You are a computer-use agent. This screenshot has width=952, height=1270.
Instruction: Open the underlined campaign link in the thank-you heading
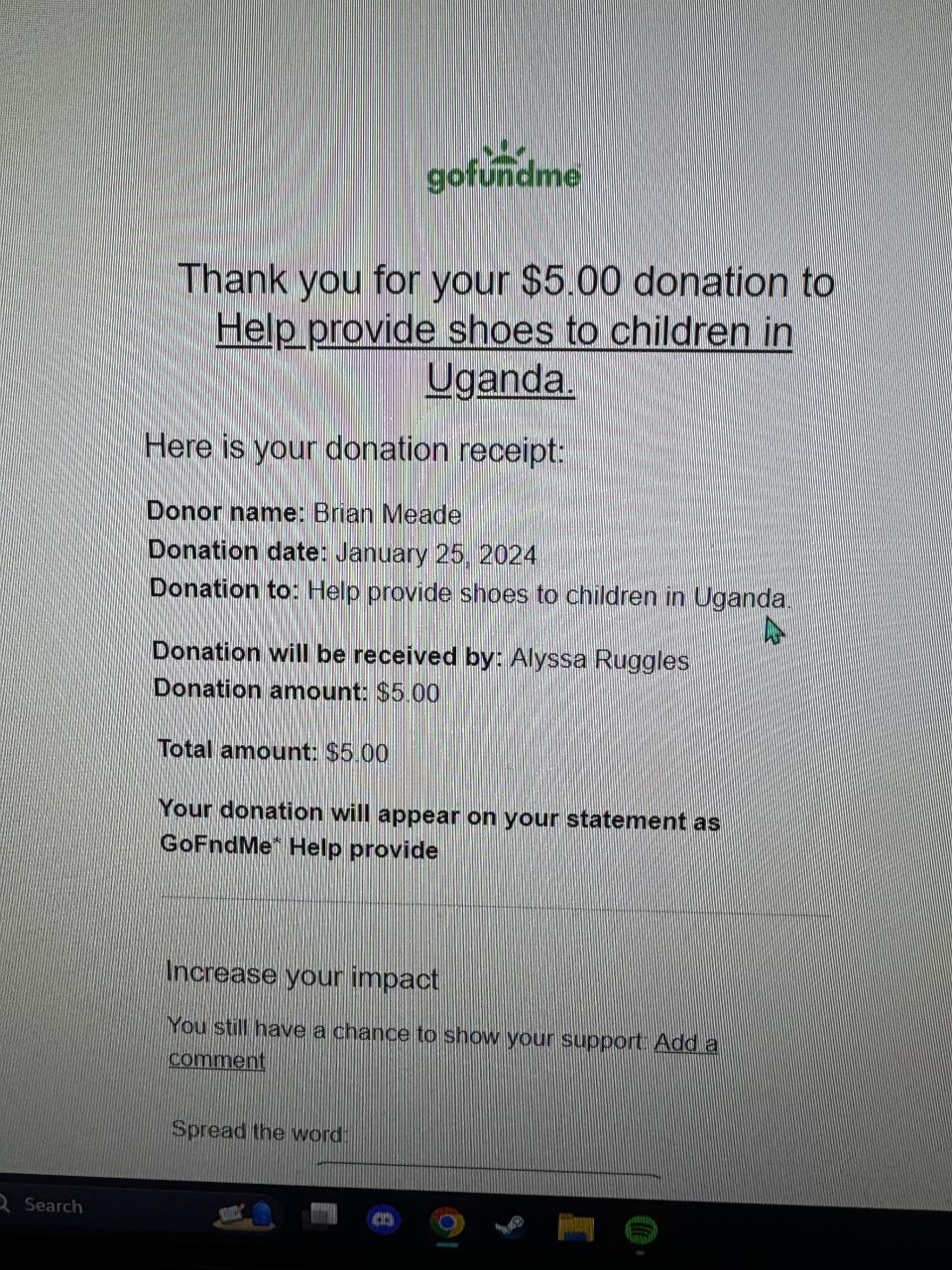point(504,331)
